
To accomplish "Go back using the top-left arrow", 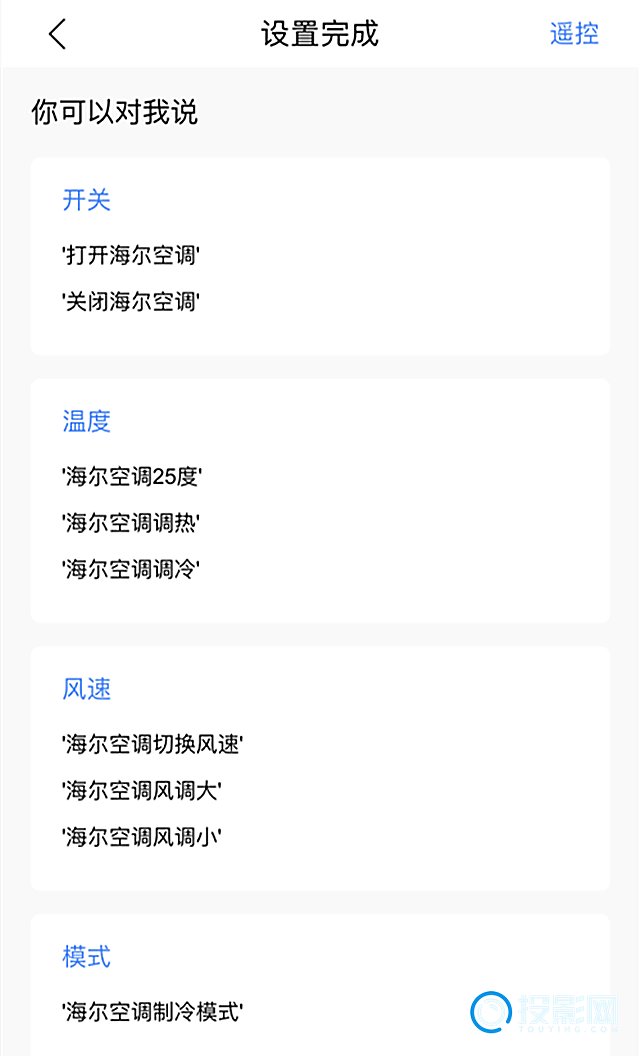I will coord(58,34).
